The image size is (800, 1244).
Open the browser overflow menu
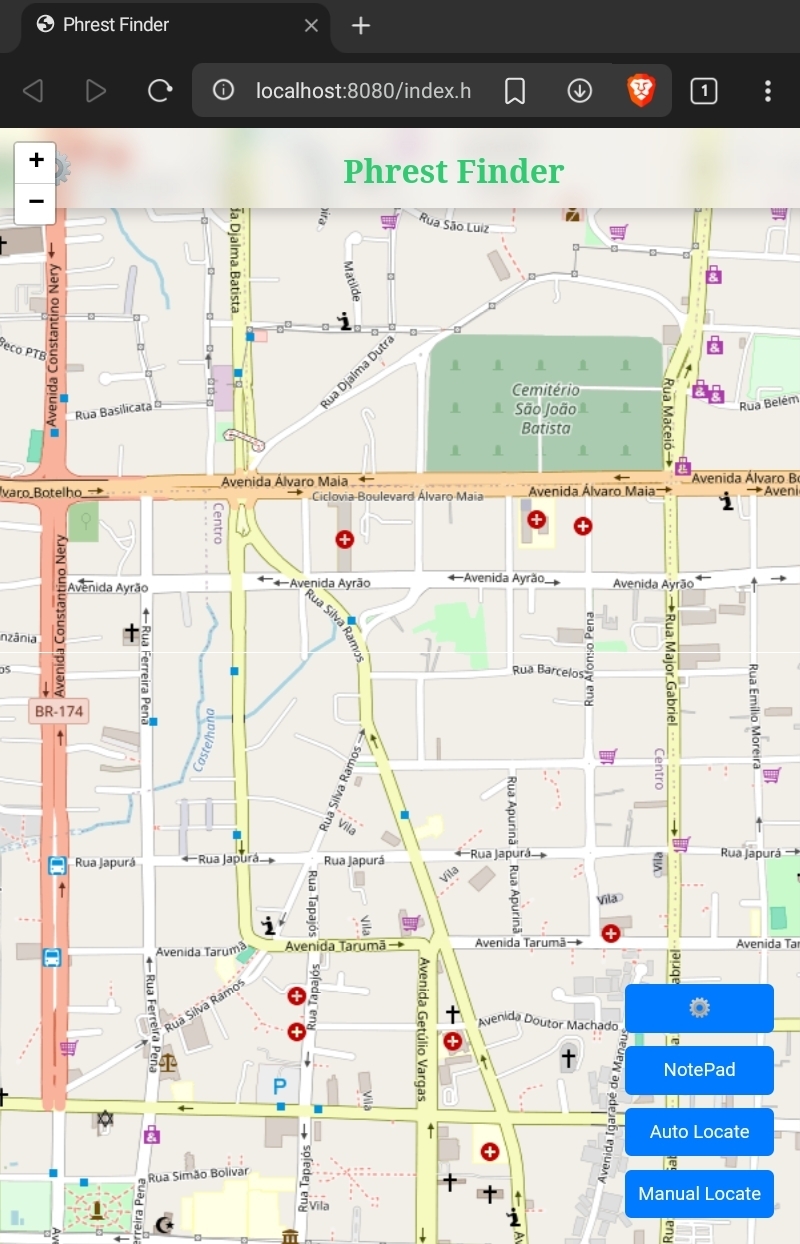(x=768, y=92)
